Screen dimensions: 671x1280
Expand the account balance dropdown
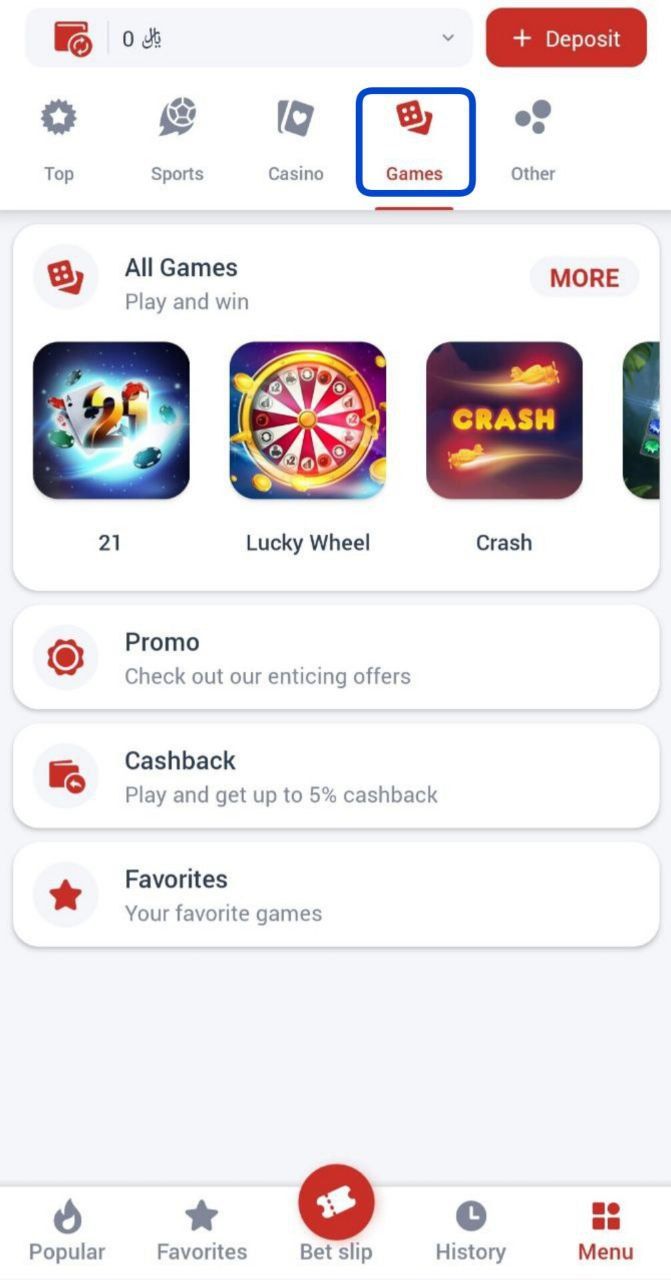[x=448, y=39]
